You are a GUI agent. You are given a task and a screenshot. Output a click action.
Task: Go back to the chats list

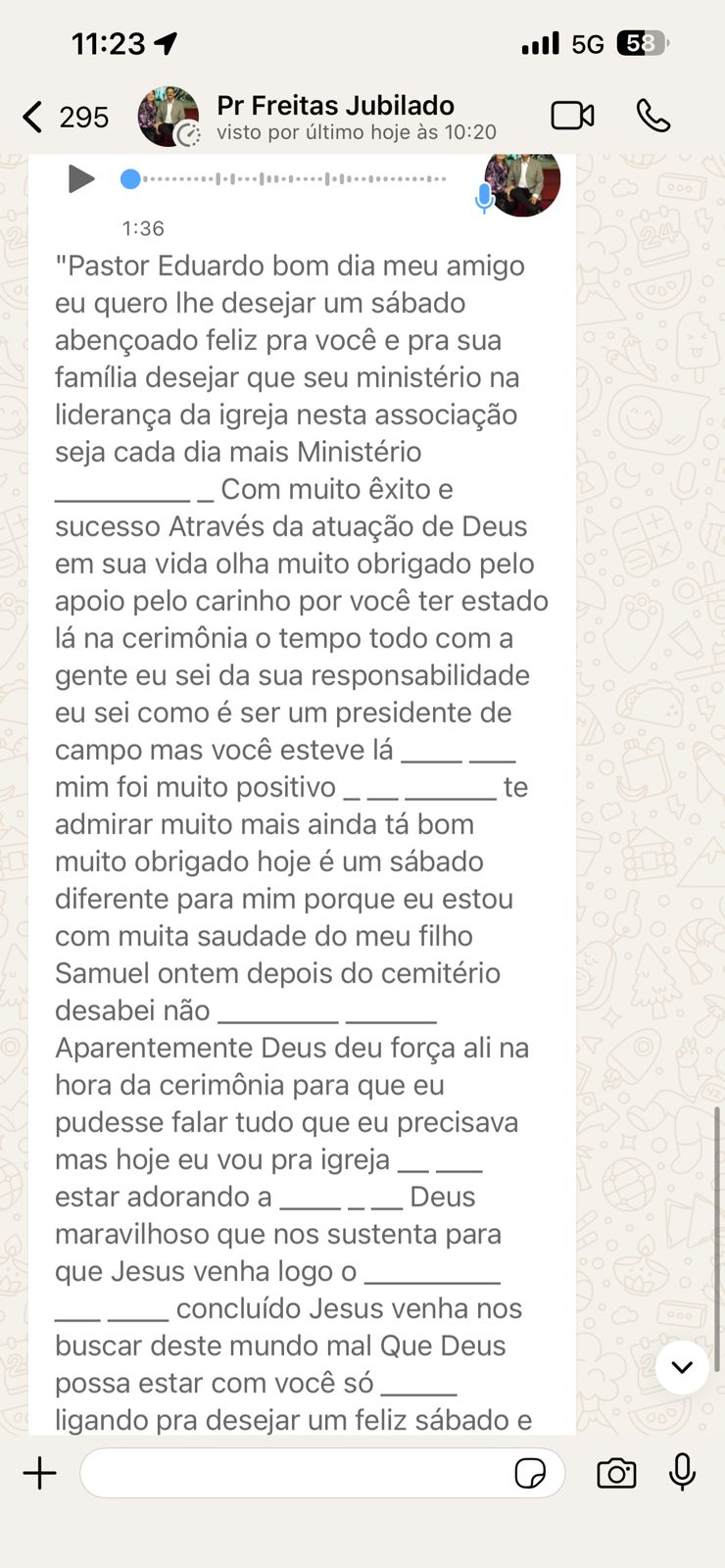coord(34,117)
